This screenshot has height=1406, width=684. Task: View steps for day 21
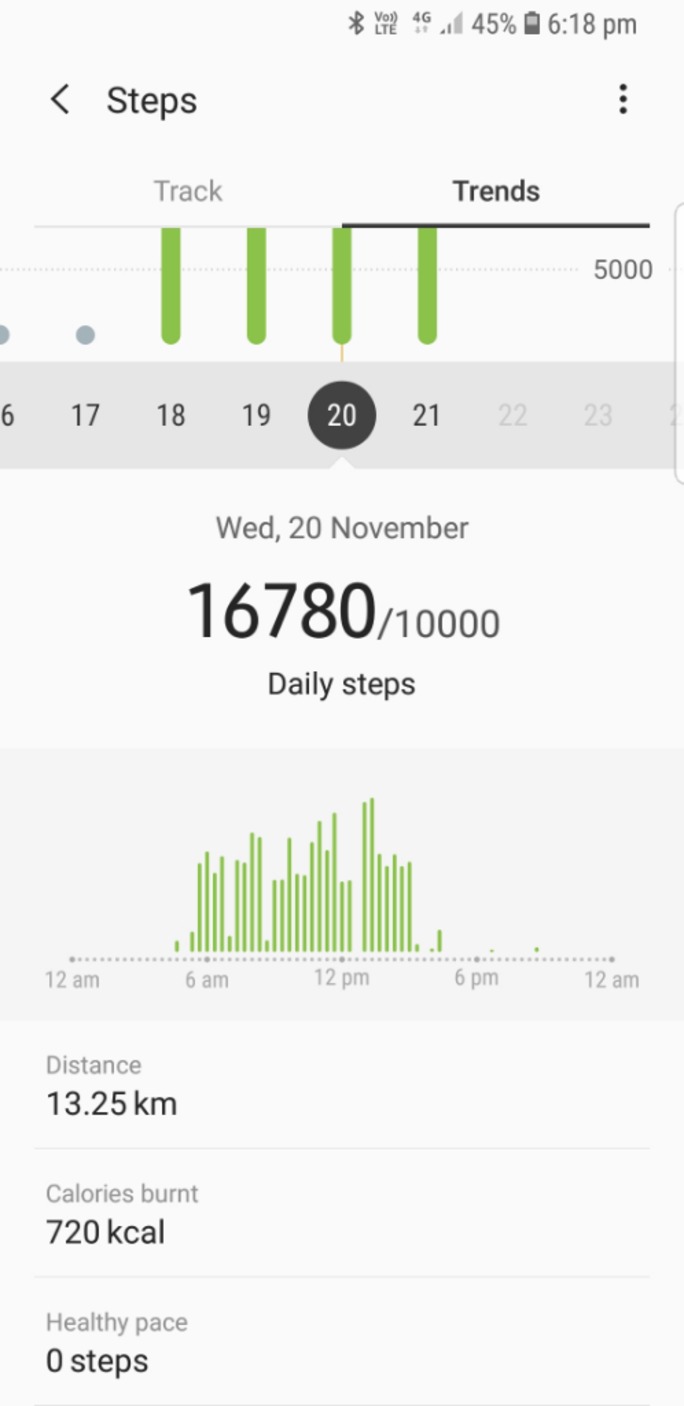427,414
